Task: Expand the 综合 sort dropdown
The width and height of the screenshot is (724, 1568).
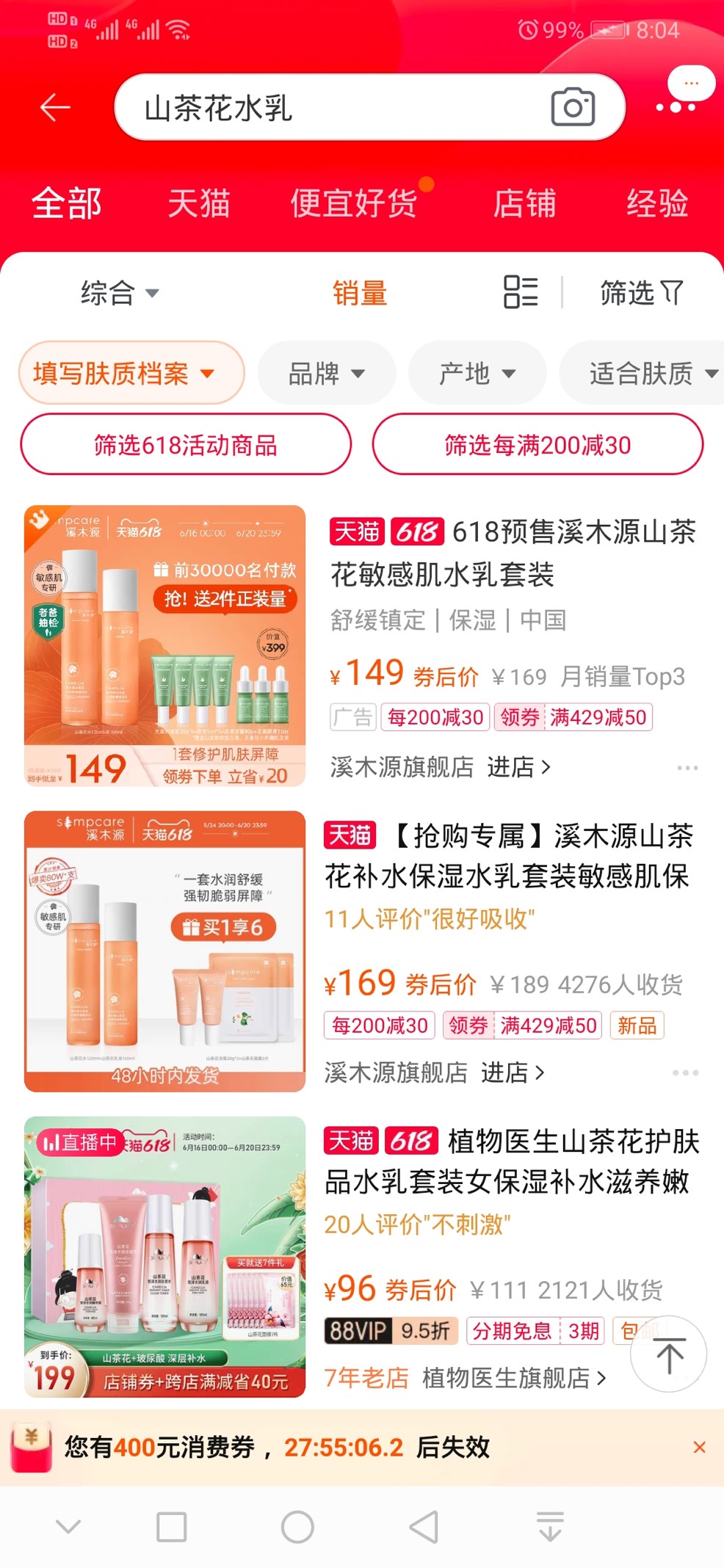Action: (119, 293)
